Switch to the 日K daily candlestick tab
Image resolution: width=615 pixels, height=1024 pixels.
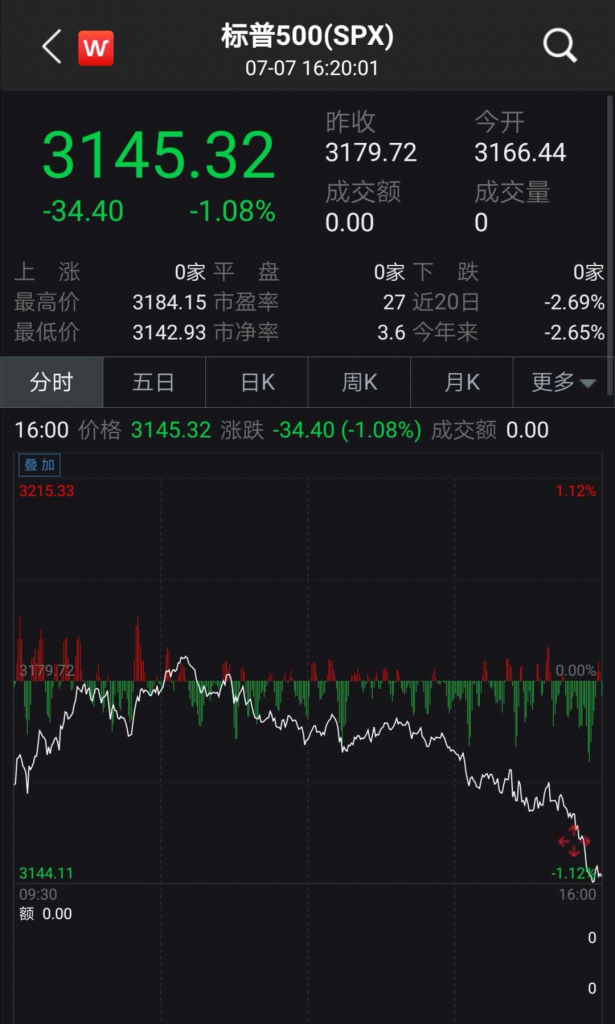pos(257,382)
